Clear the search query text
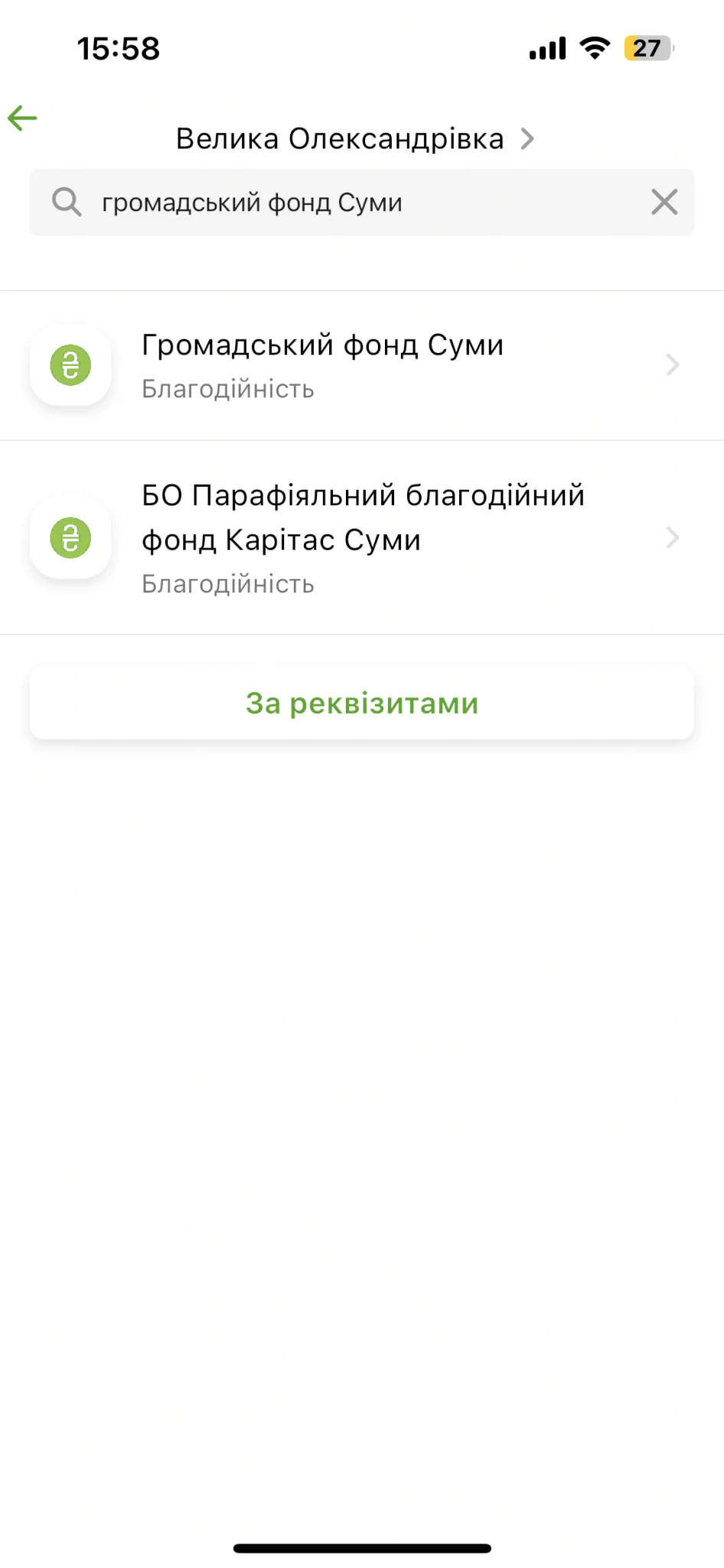The height and width of the screenshot is (1568, 724). click(x=664, y=202)
